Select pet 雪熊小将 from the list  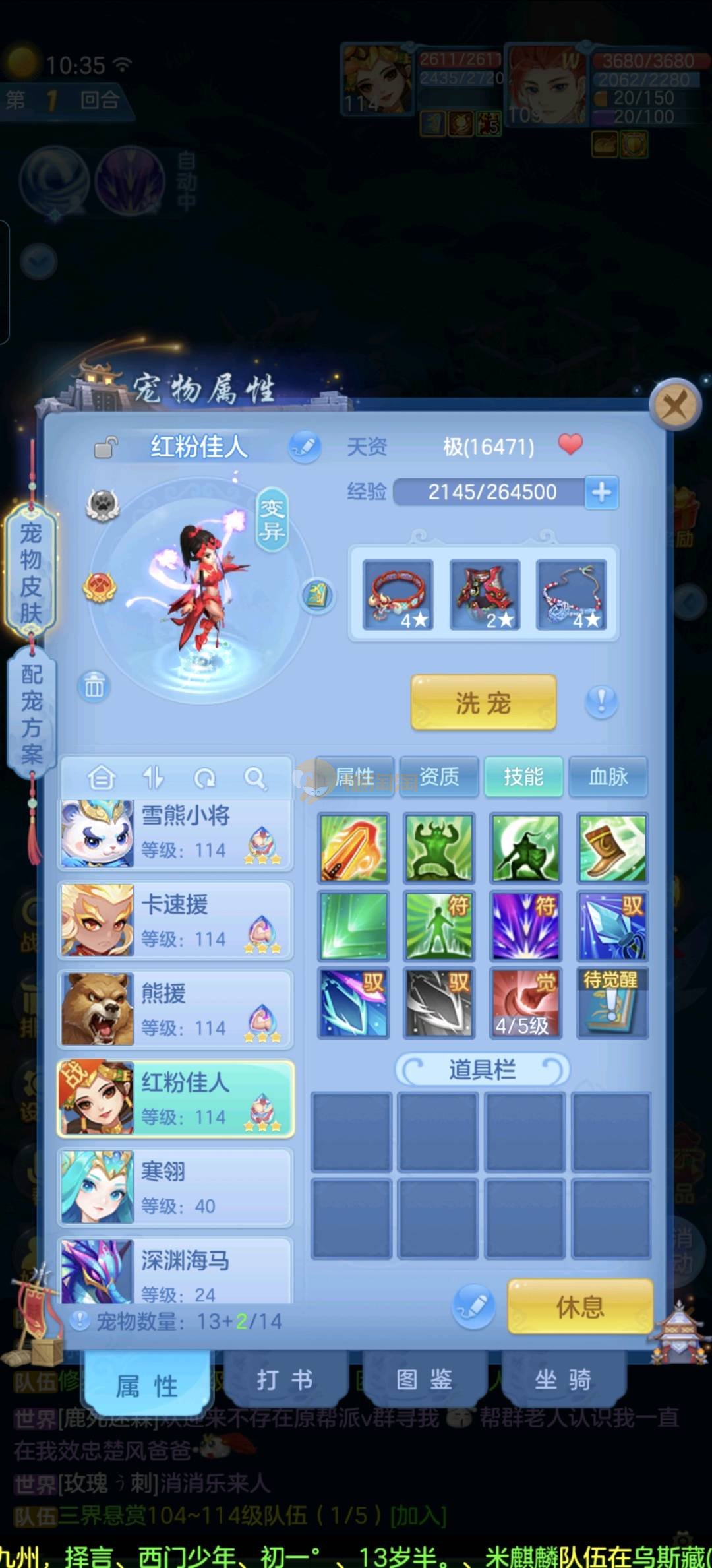pos(175,834)
